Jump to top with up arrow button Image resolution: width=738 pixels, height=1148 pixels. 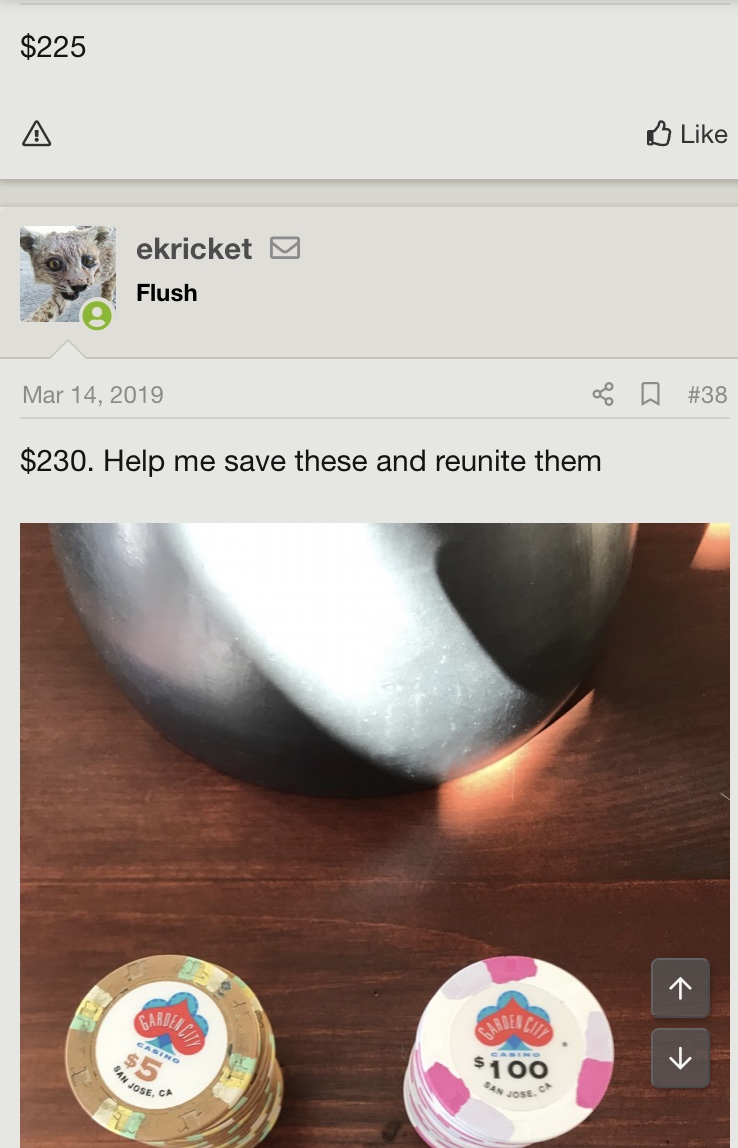[680, 988]
